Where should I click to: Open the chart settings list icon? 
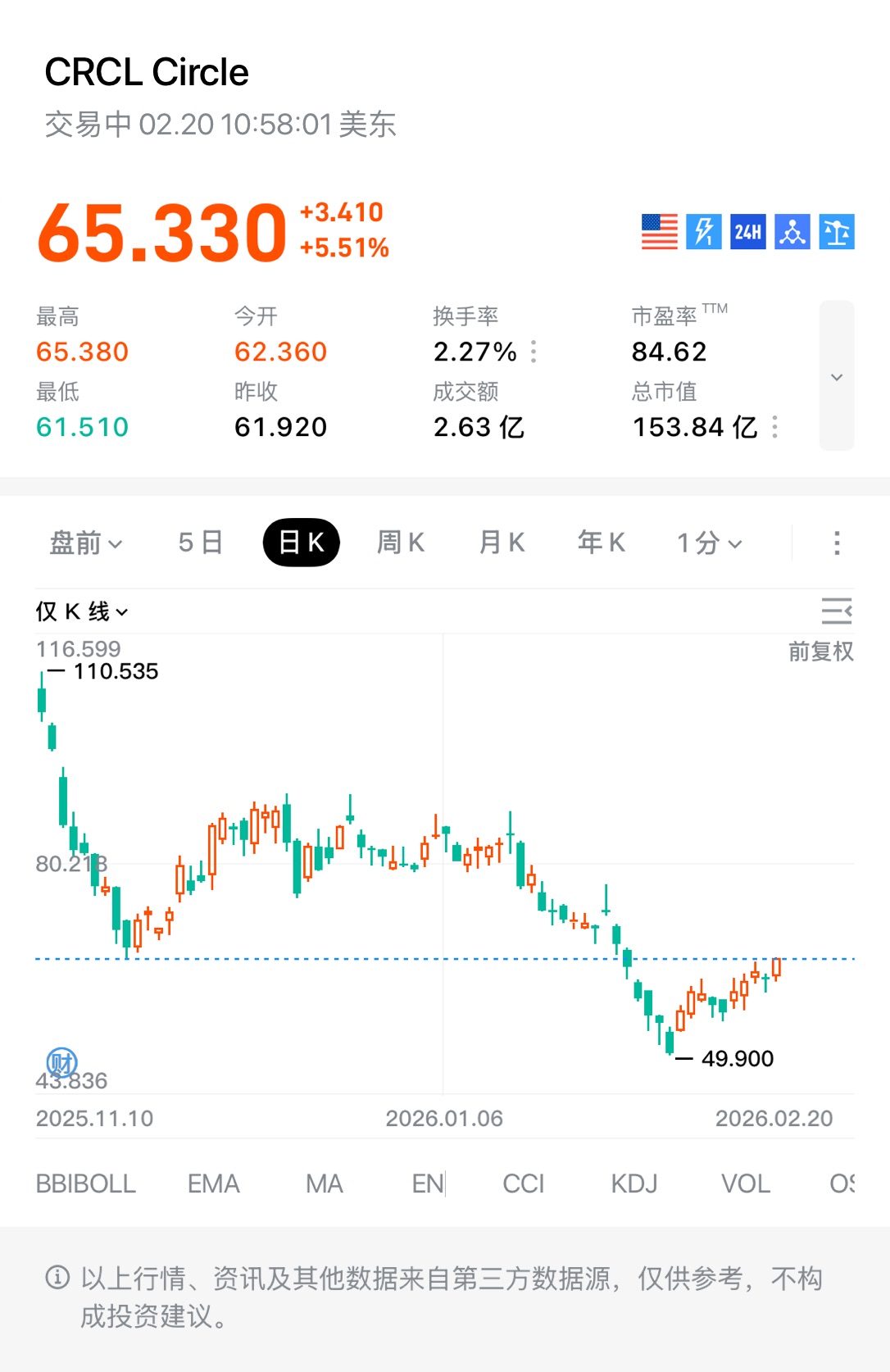(x=836, y=611)
